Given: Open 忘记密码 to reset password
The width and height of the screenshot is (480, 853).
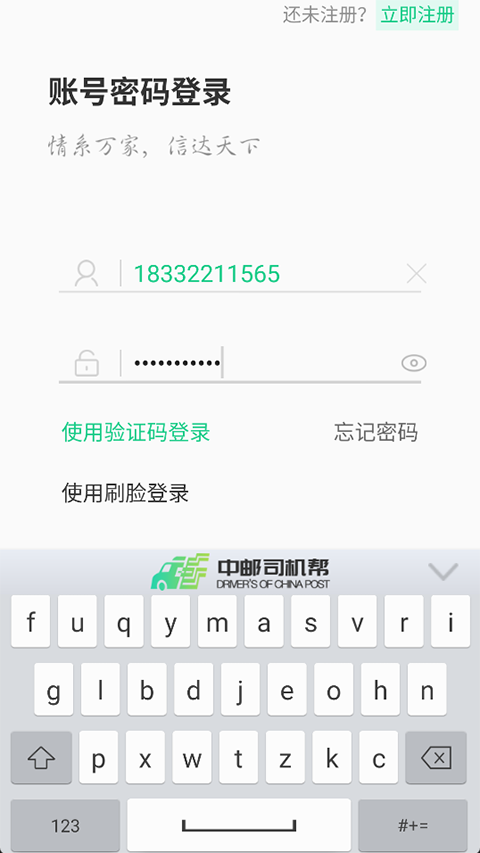Looking at the screenshot, I should pos(376,432).
